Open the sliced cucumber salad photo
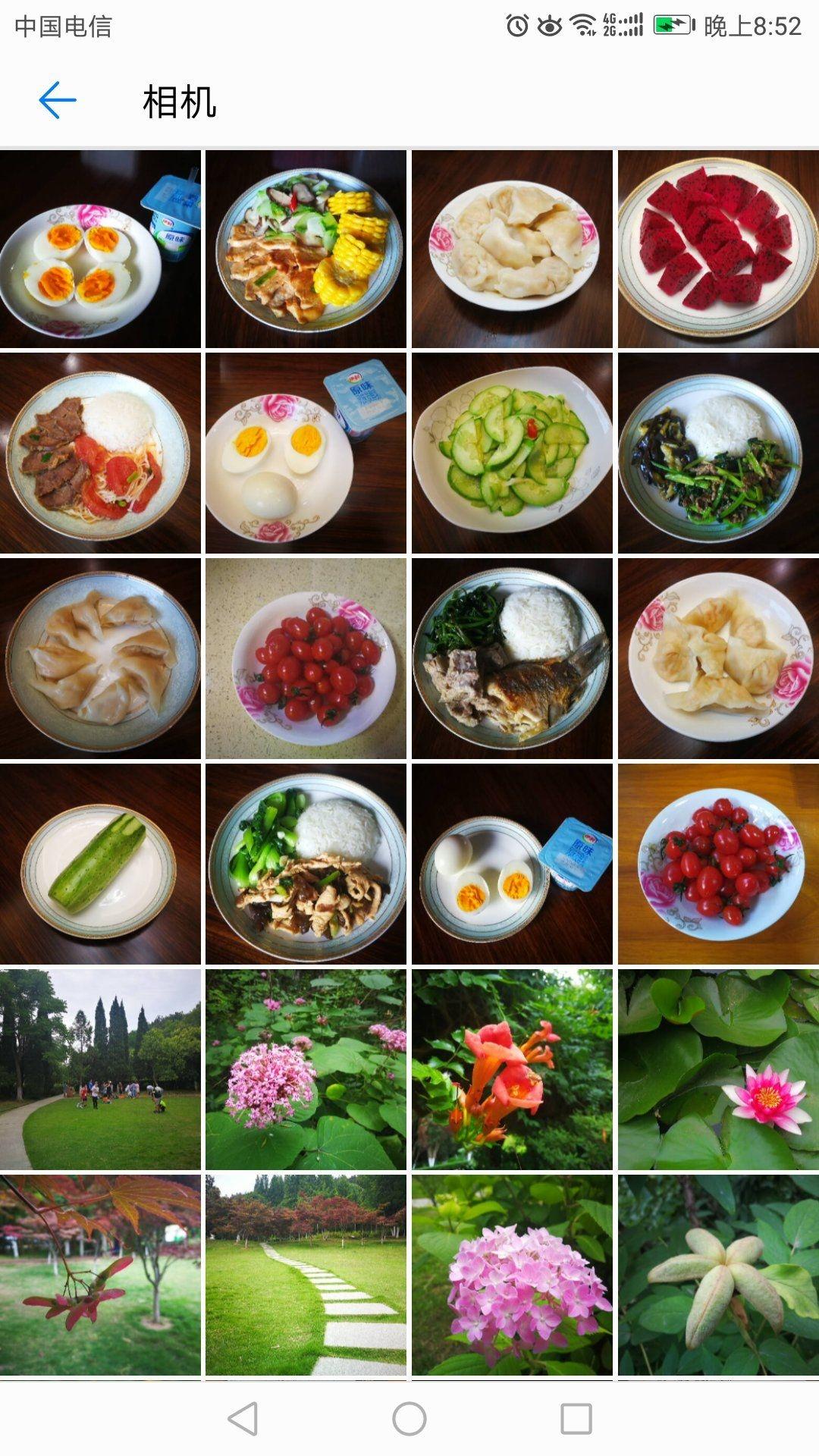The height and width of the screenshot is (1456, 819). [x=512, y=453]
